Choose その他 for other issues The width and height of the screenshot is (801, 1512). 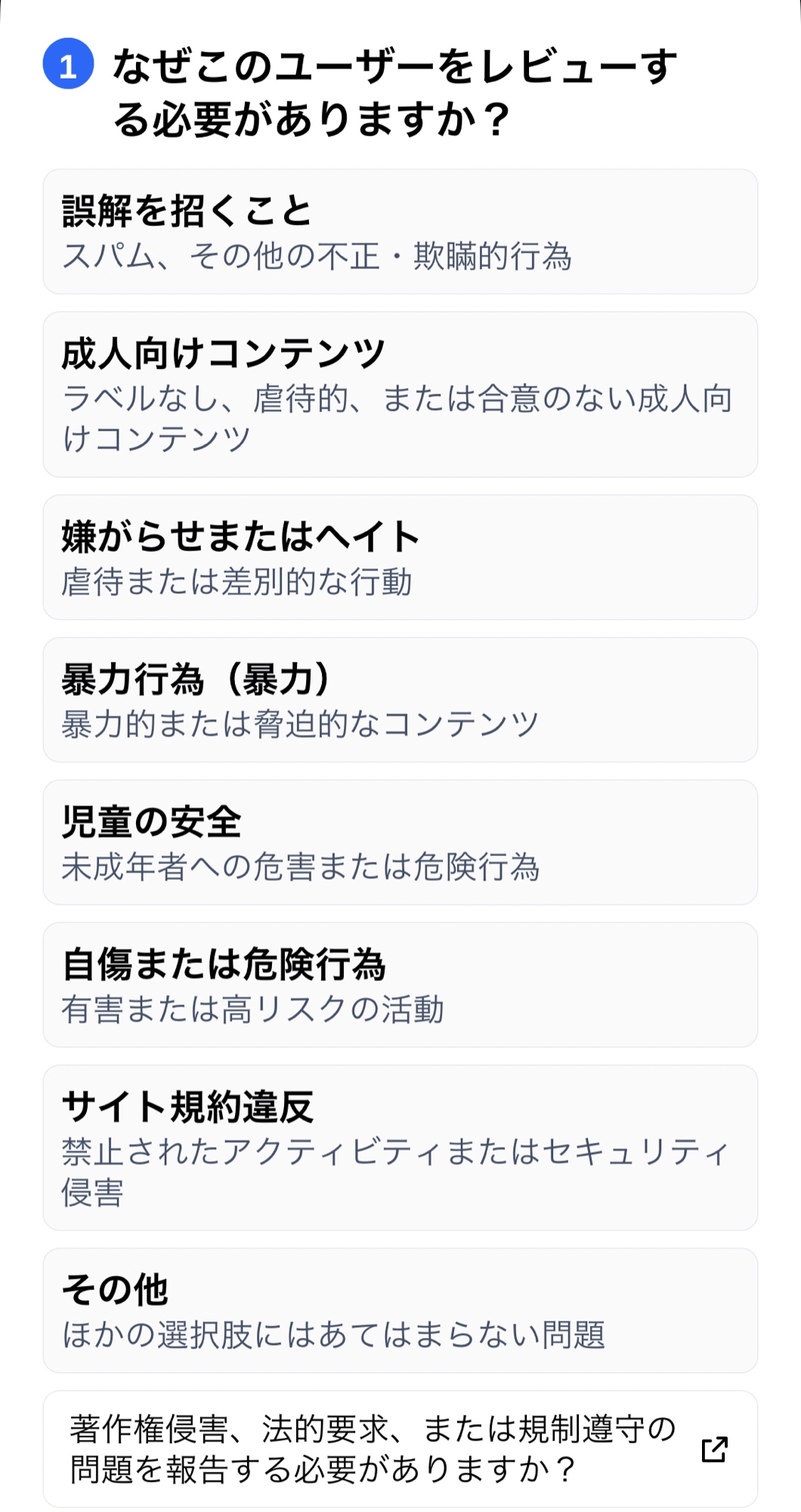(400, 1310)
